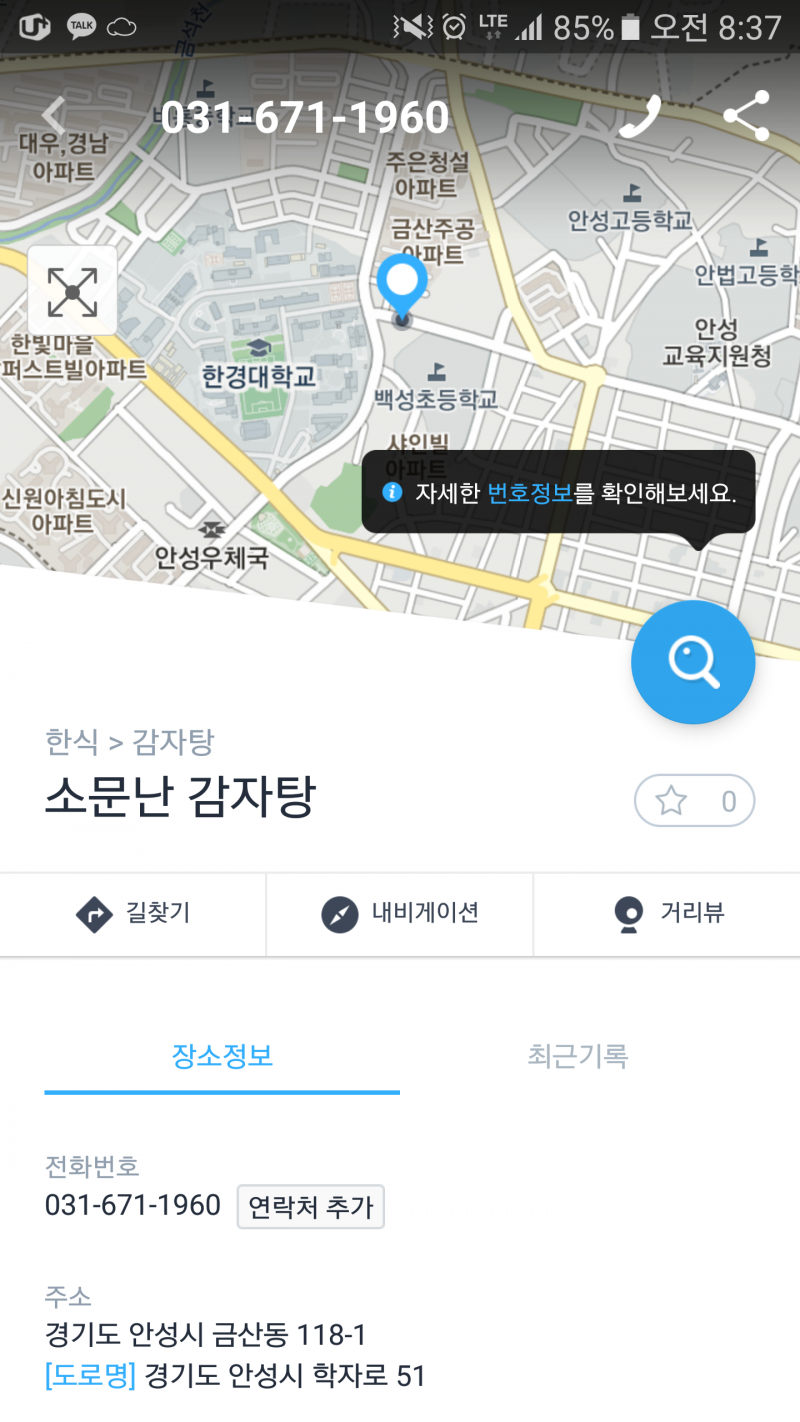Select the 장소정보 tab
800x1422 pixels.
tap(222, 1056)
